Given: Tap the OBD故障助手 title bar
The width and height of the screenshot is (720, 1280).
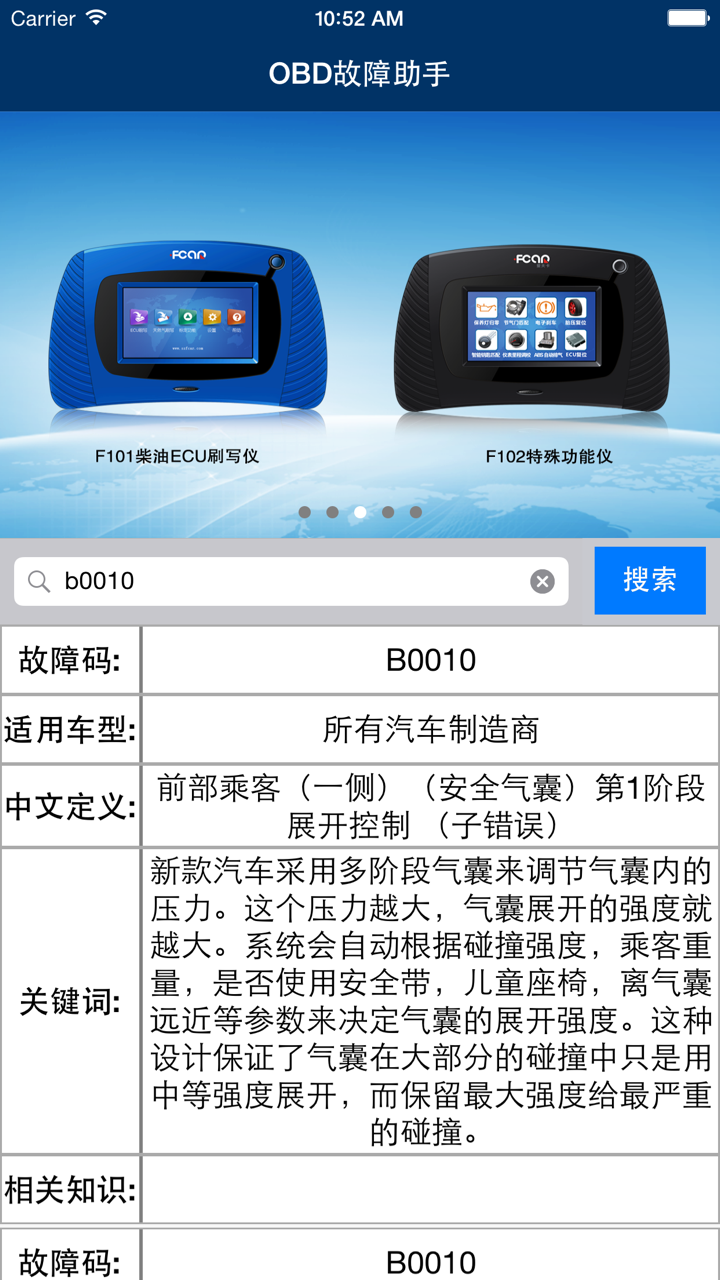Looking at the screenshot, I should click(x=360, y=70).
